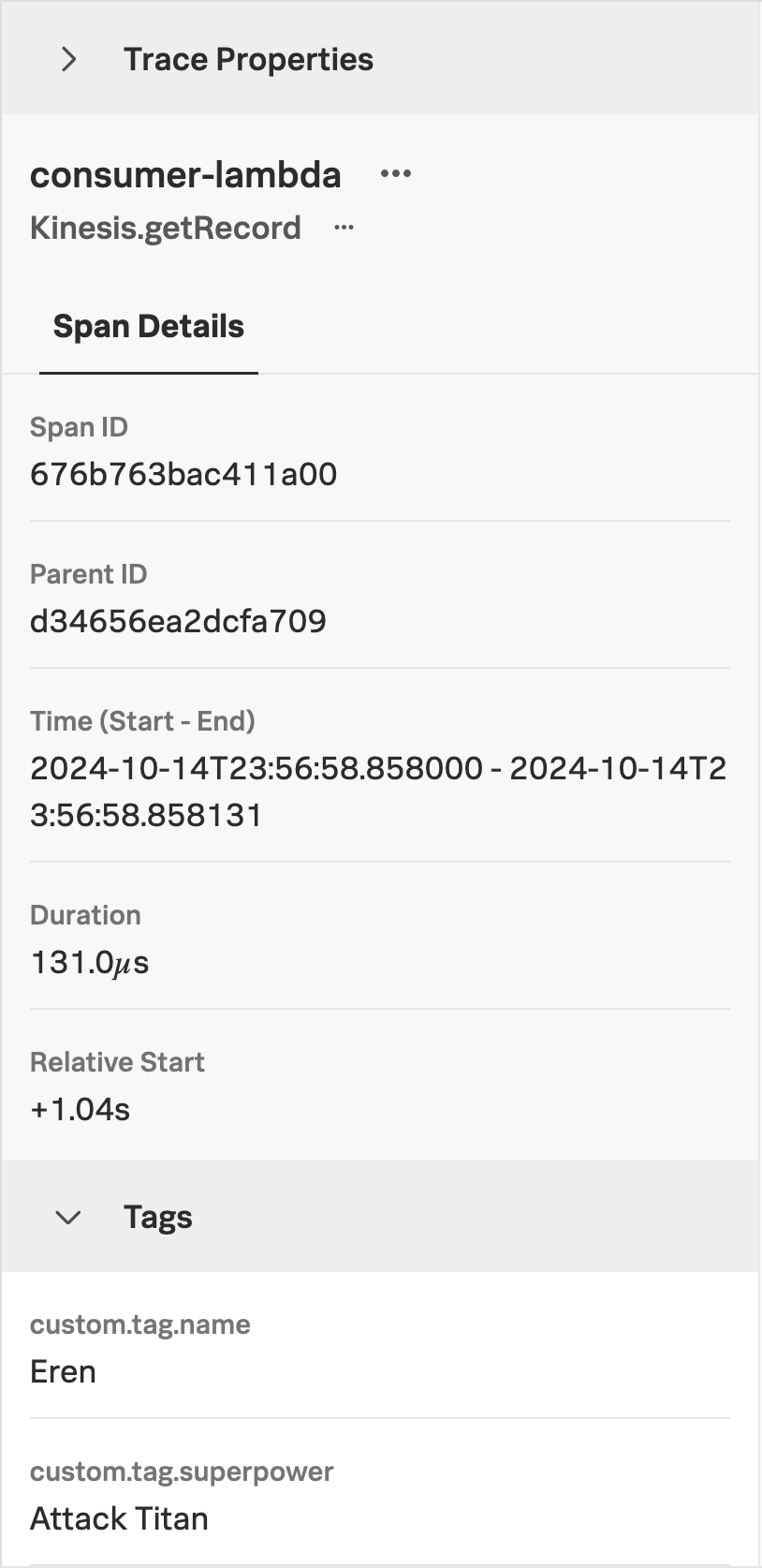Click the Trace Properties header bar
Image resolution: width=762 pixels, height=1568 pixels.
(x=249, y=59)
